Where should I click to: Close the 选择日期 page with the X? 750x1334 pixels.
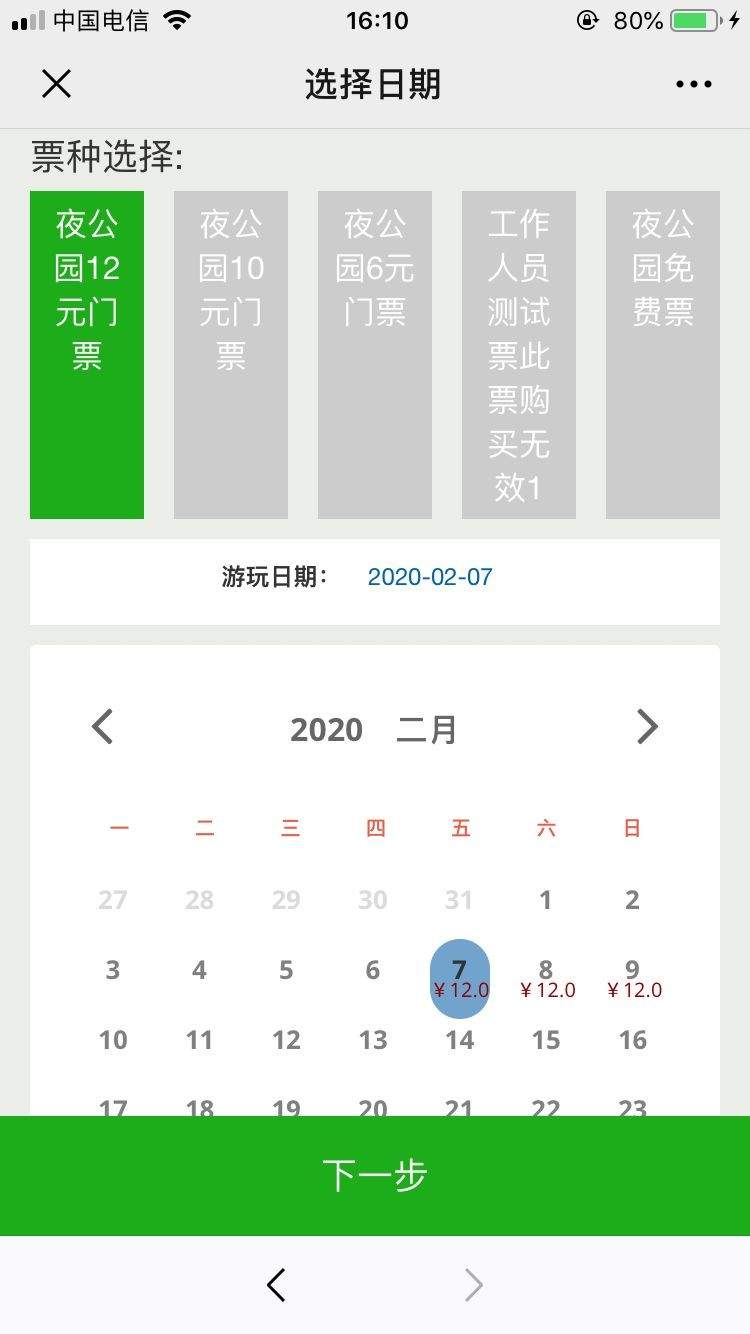coord(57,84)
